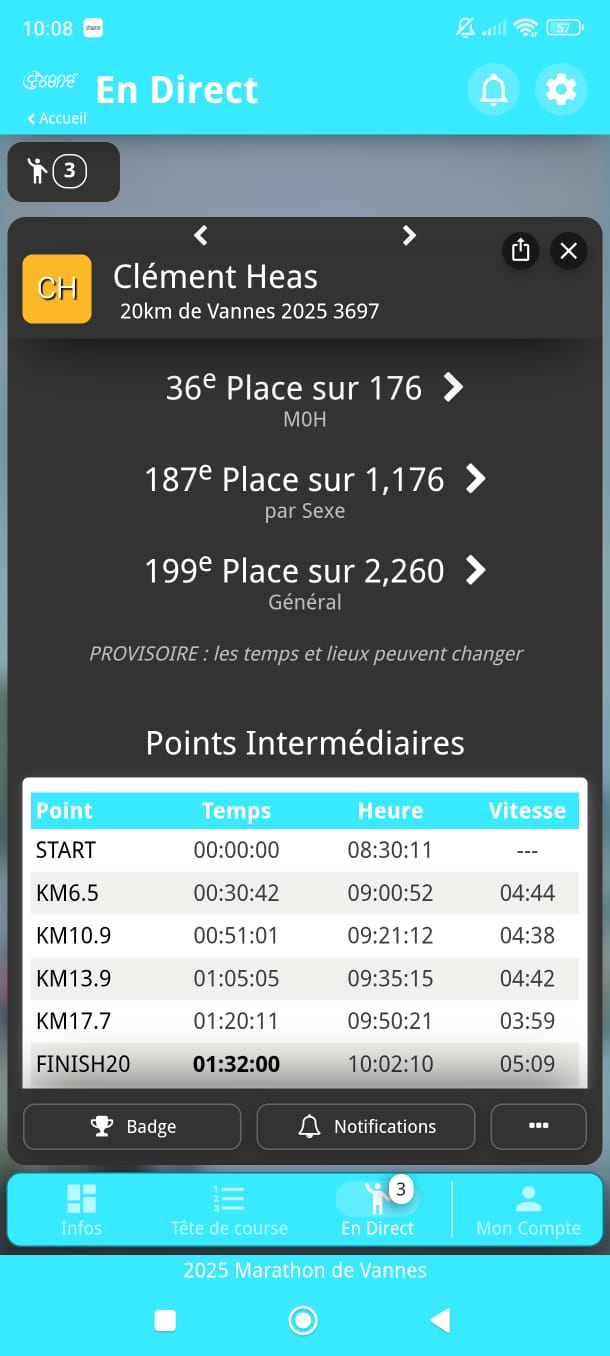Open the Mon Compte tab
Image resolution: width=610 pixels, height=1356 pixels.
pos(528,1211)
